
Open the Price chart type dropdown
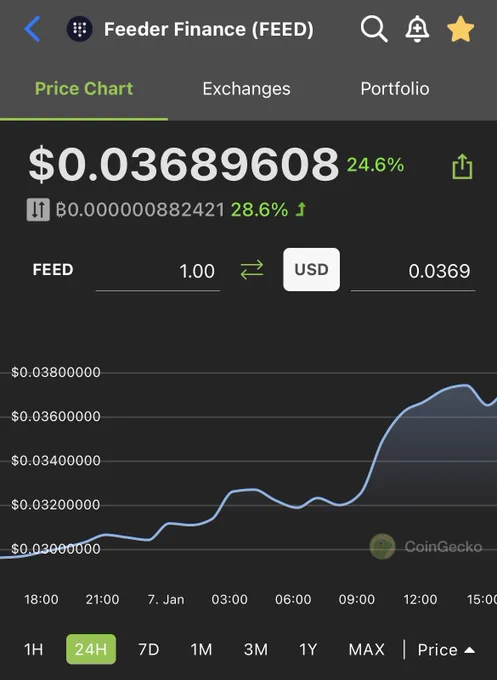446,650
